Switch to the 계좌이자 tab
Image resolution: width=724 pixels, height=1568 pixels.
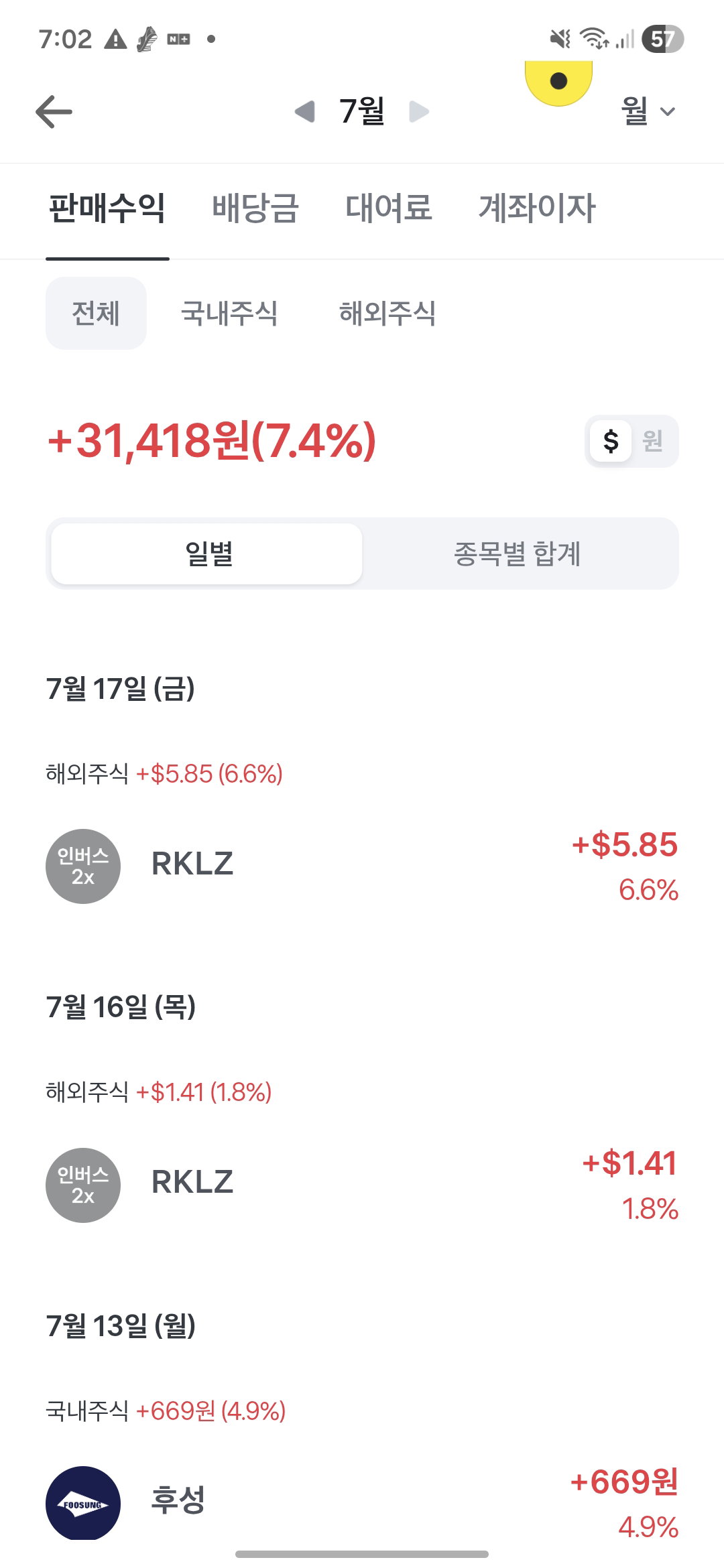pos(537,208)
